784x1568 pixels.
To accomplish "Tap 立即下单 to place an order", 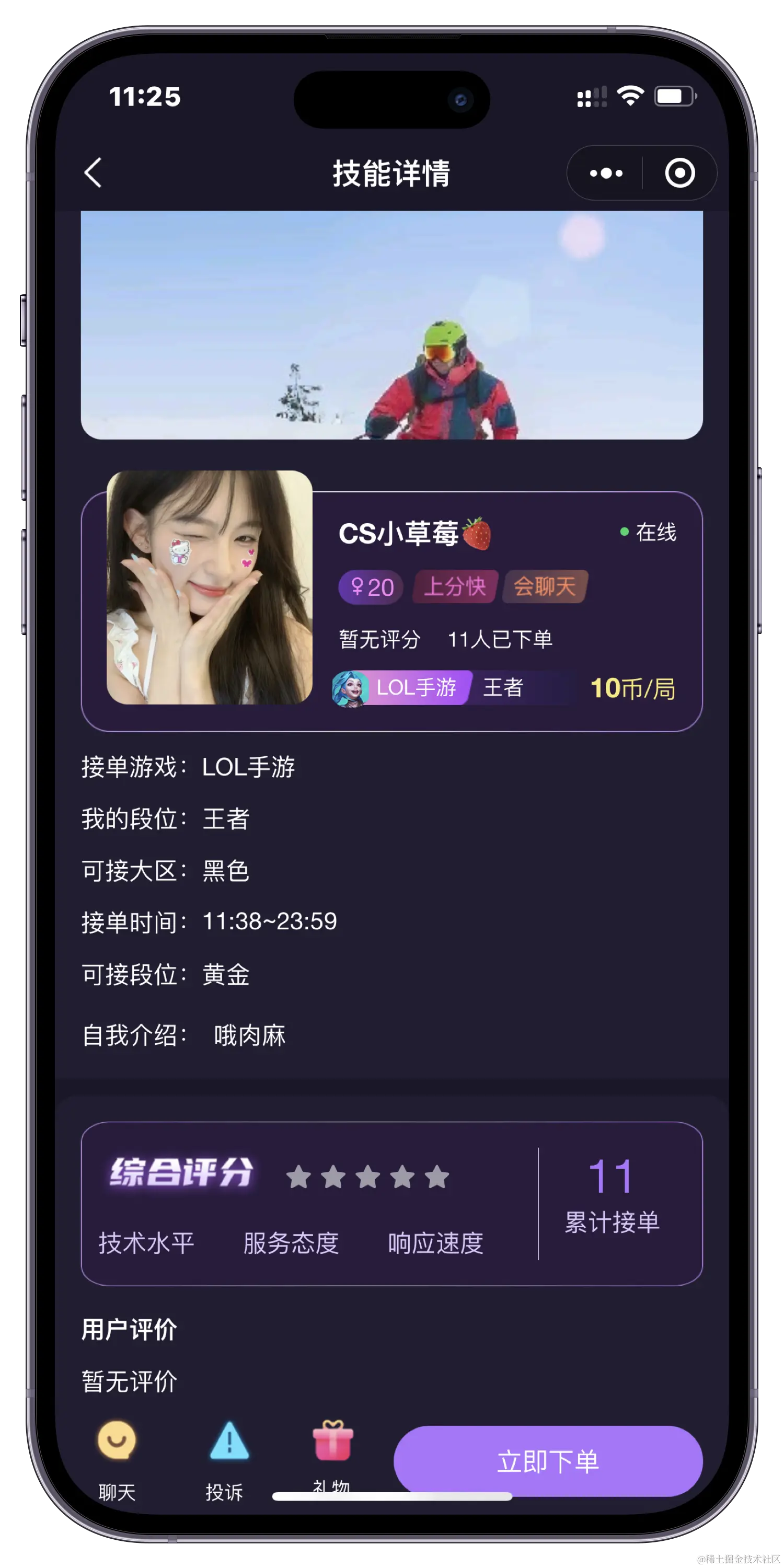I will coord(548,1461).
